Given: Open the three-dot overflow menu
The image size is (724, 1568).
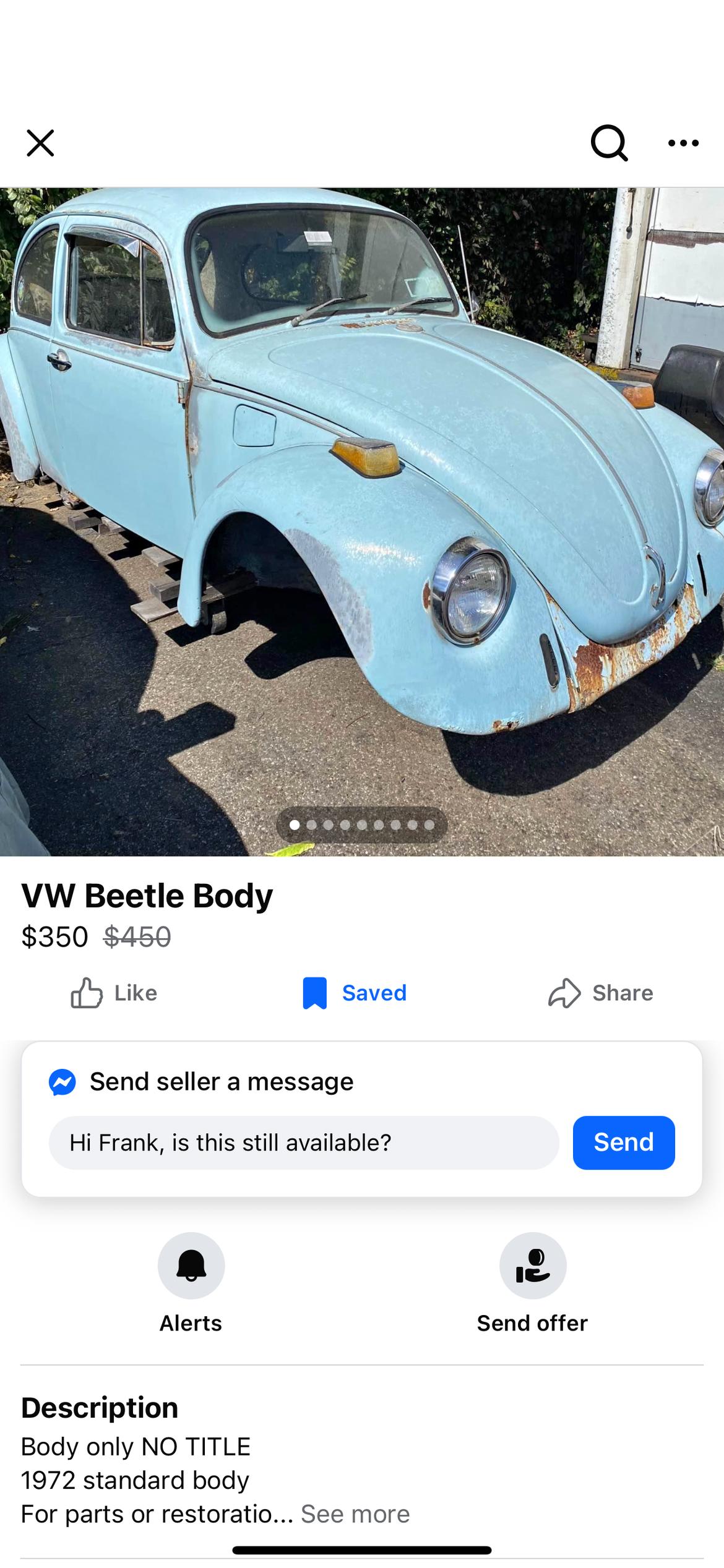Looking at the screenshot, I should 683,144.
